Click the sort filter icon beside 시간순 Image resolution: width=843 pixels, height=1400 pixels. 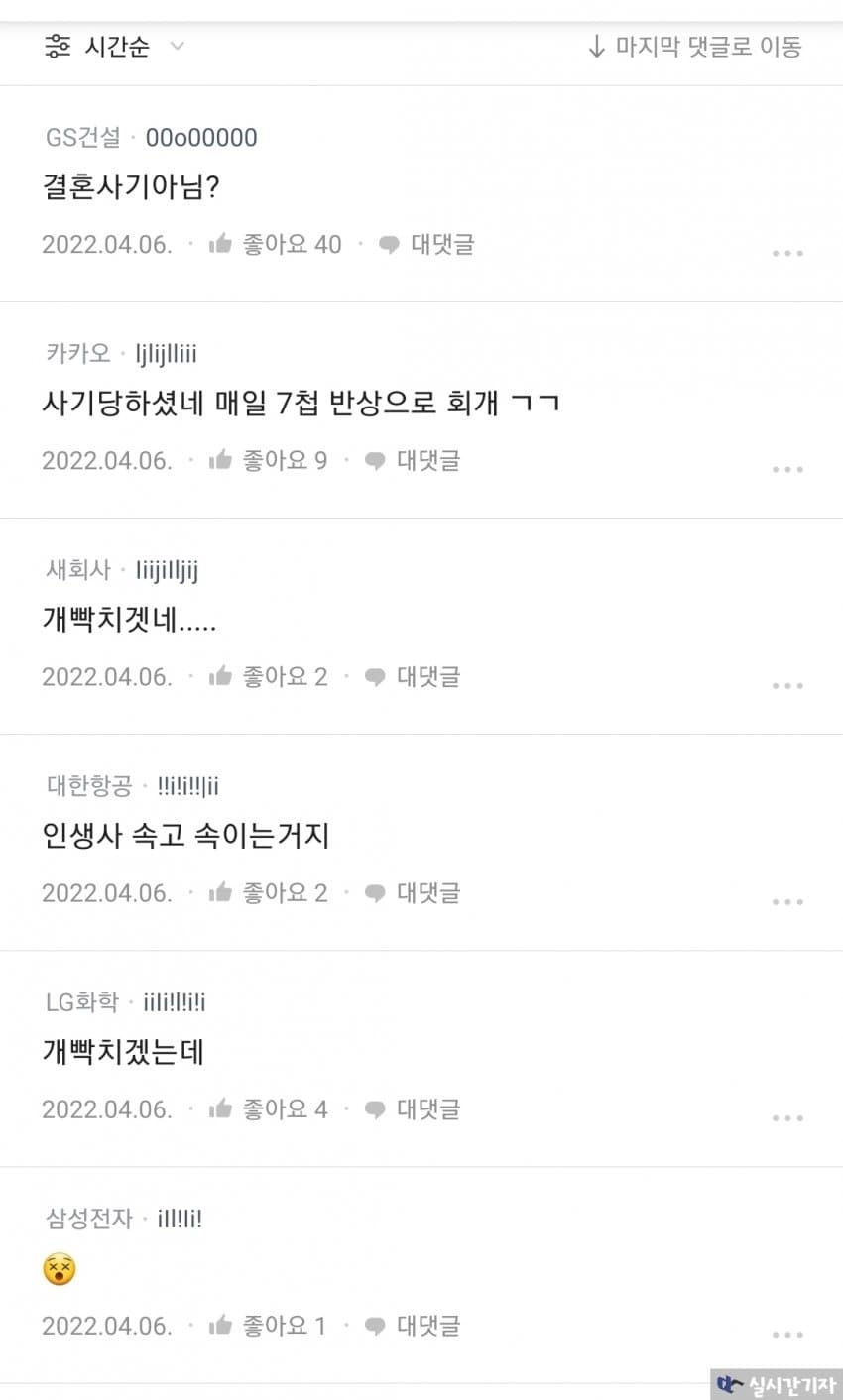(x=58, y=46)
